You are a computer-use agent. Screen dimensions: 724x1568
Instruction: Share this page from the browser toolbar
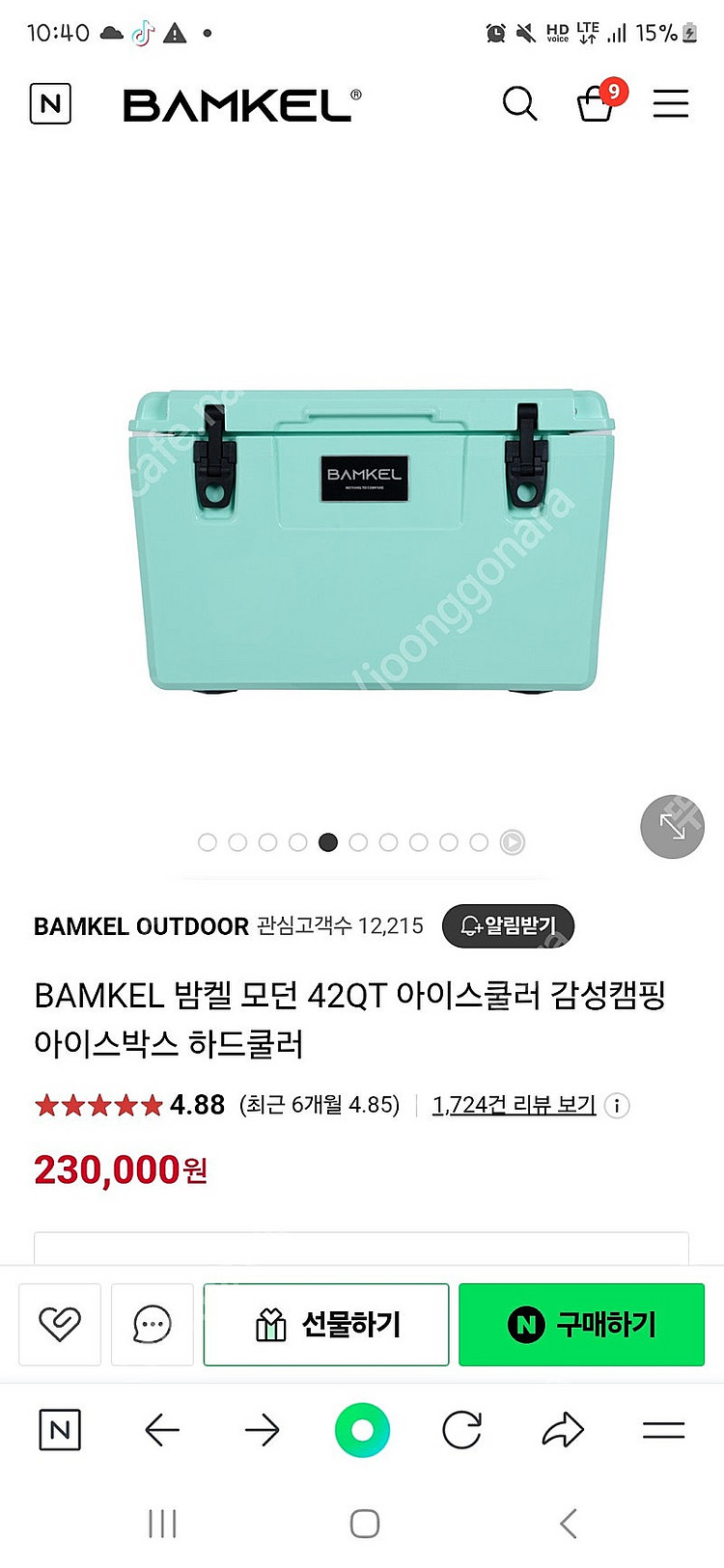(563, 1430)
